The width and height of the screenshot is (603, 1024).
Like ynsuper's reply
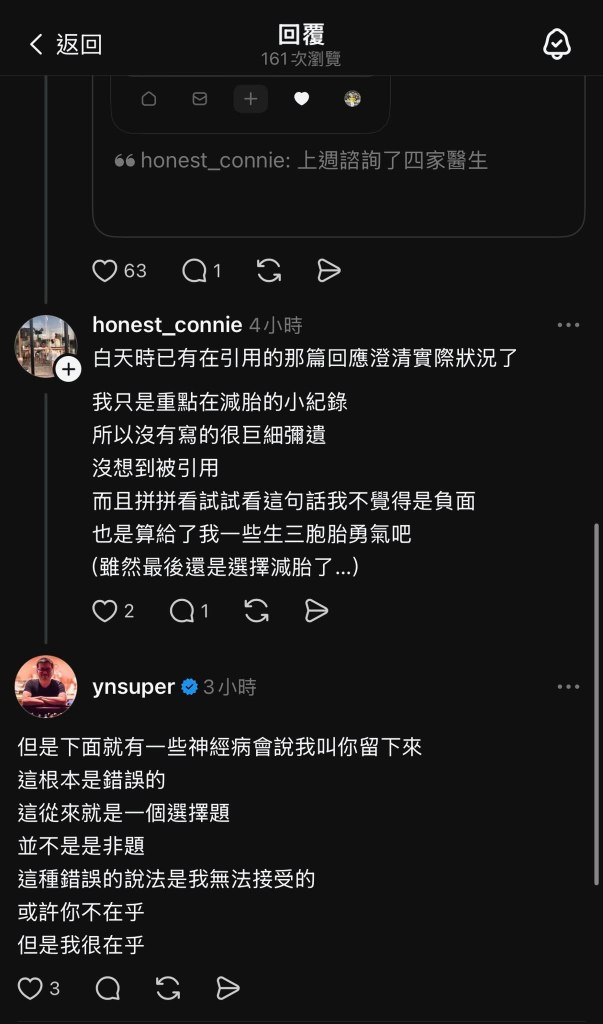coord(31,989)
